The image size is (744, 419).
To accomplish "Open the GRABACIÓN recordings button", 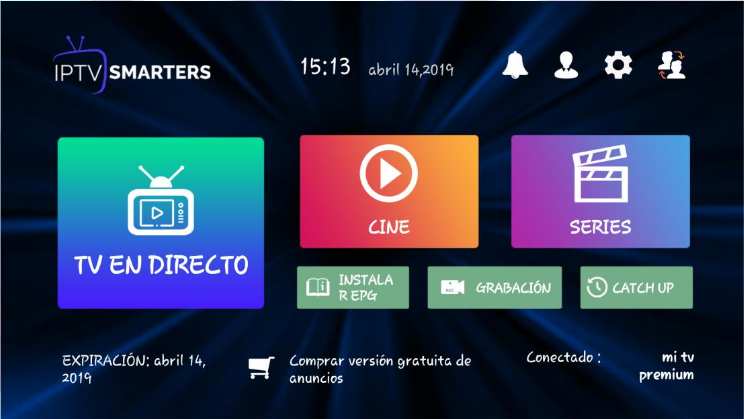I will 494,287.
